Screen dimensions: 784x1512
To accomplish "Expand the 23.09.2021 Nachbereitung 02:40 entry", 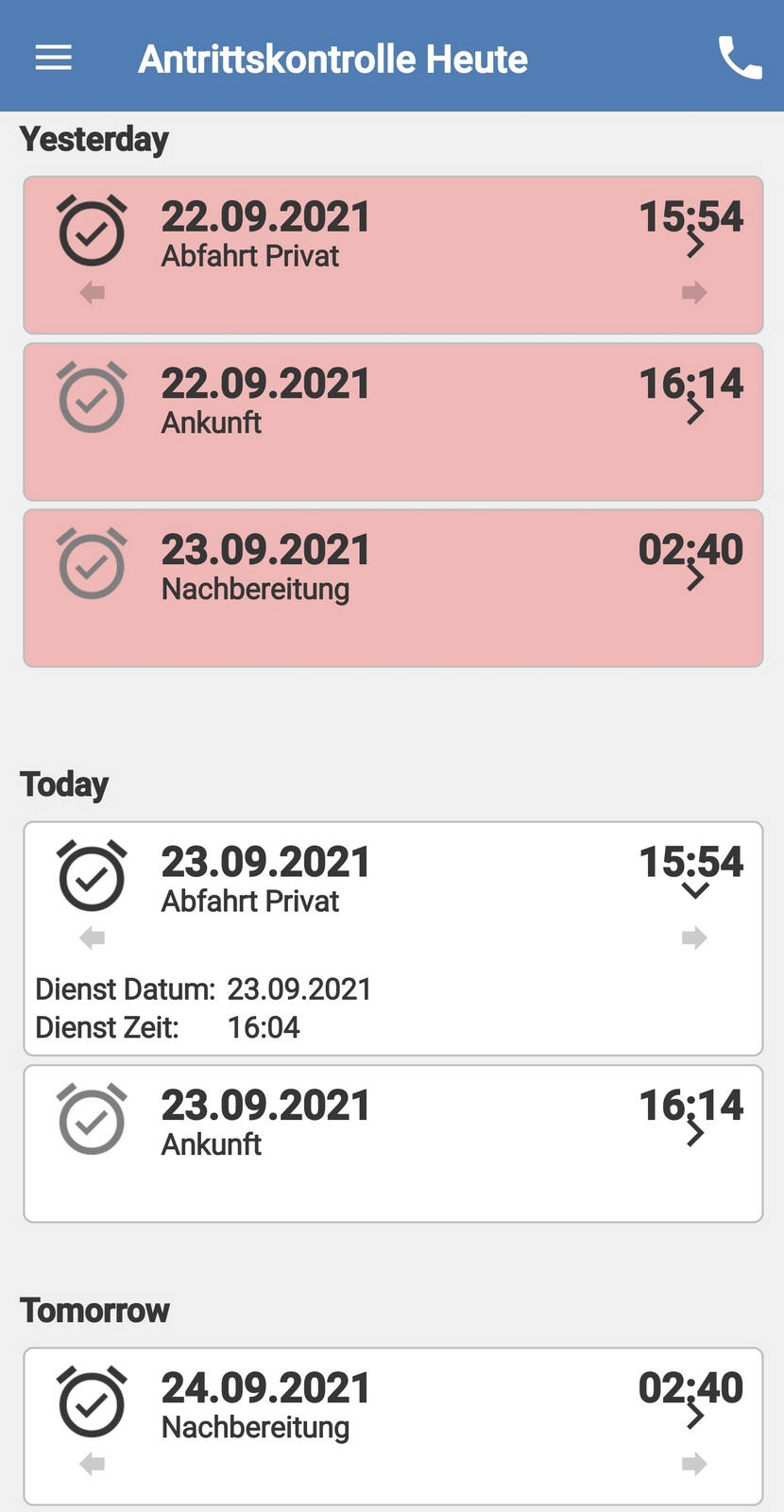I will coord(695,578).
